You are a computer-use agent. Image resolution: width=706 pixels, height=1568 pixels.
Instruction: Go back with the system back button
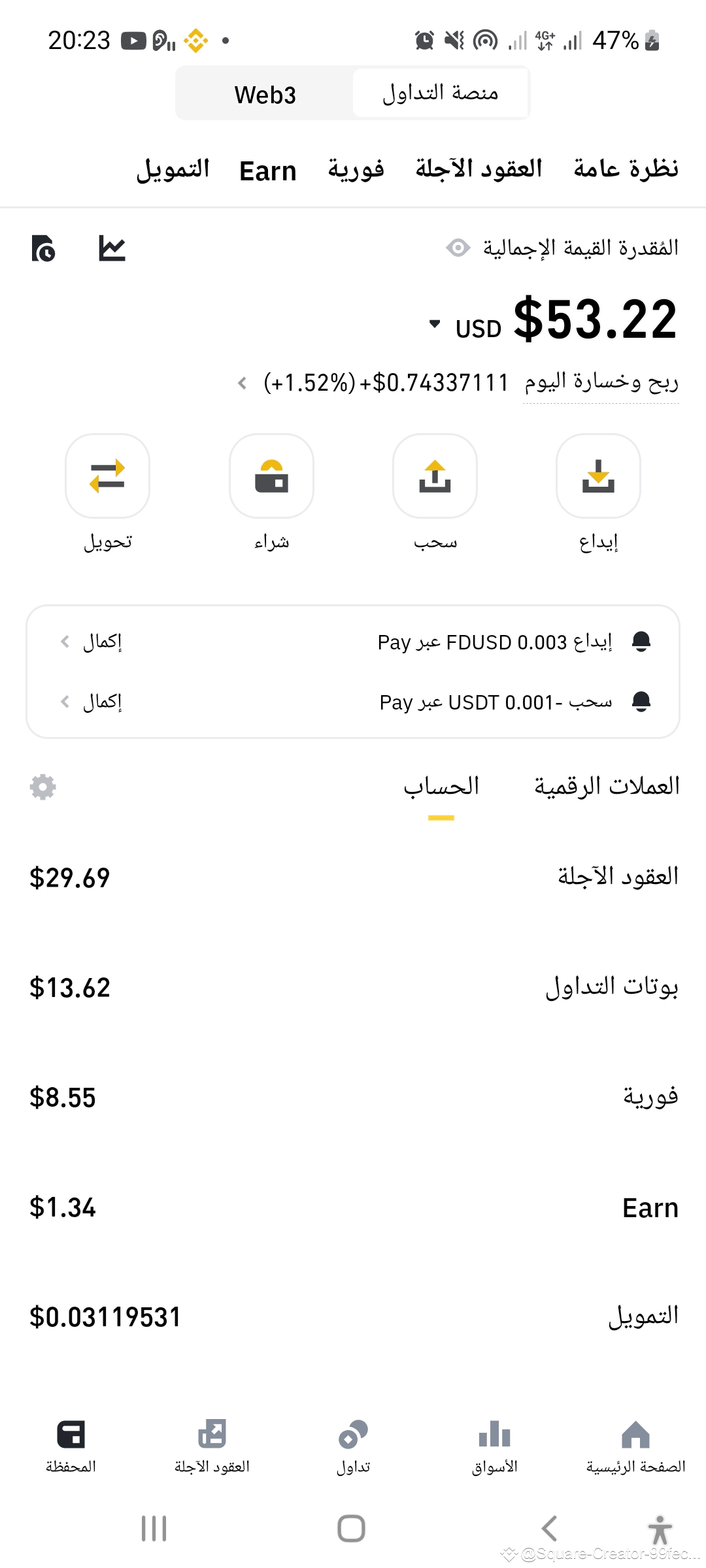(x=550, y=1528)
